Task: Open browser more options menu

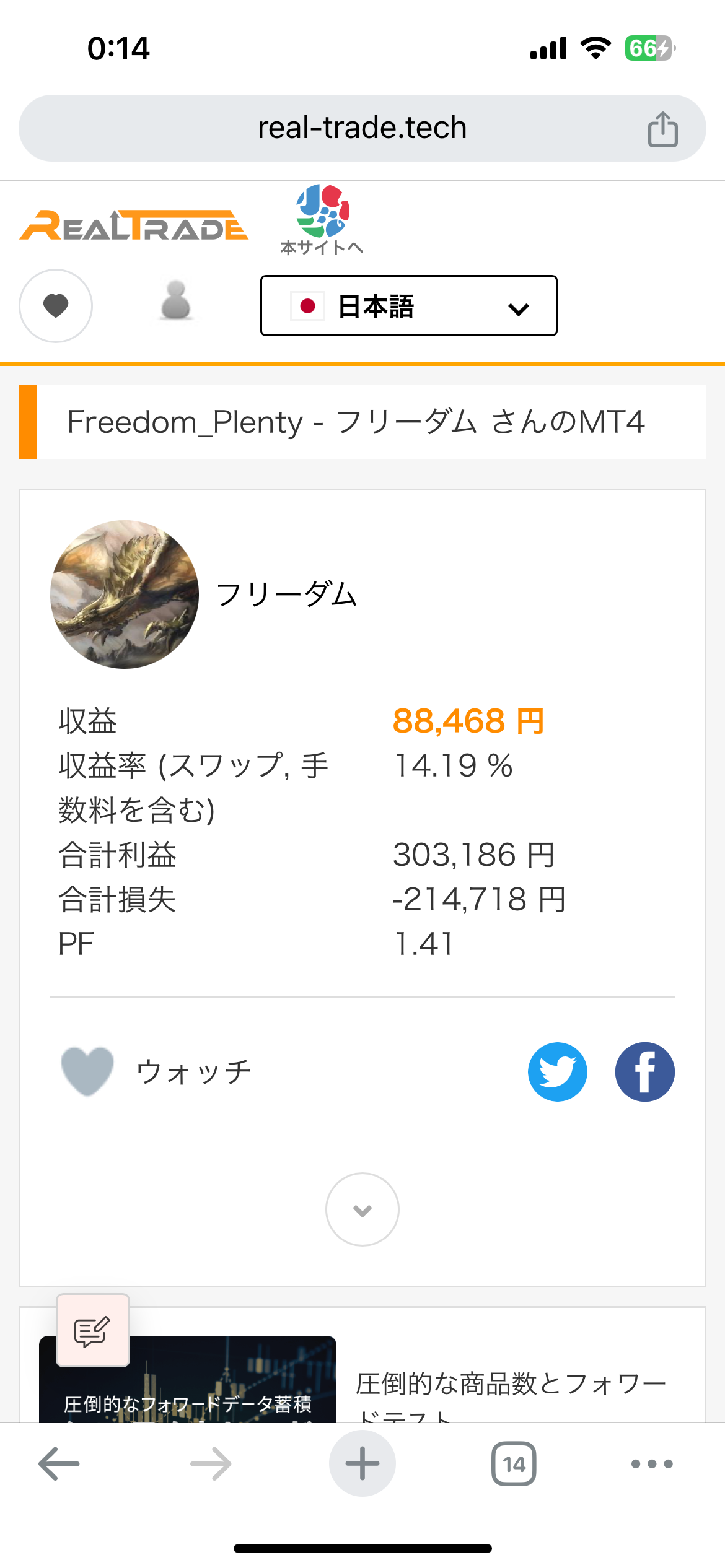Action: click(x=651, y=1464)
